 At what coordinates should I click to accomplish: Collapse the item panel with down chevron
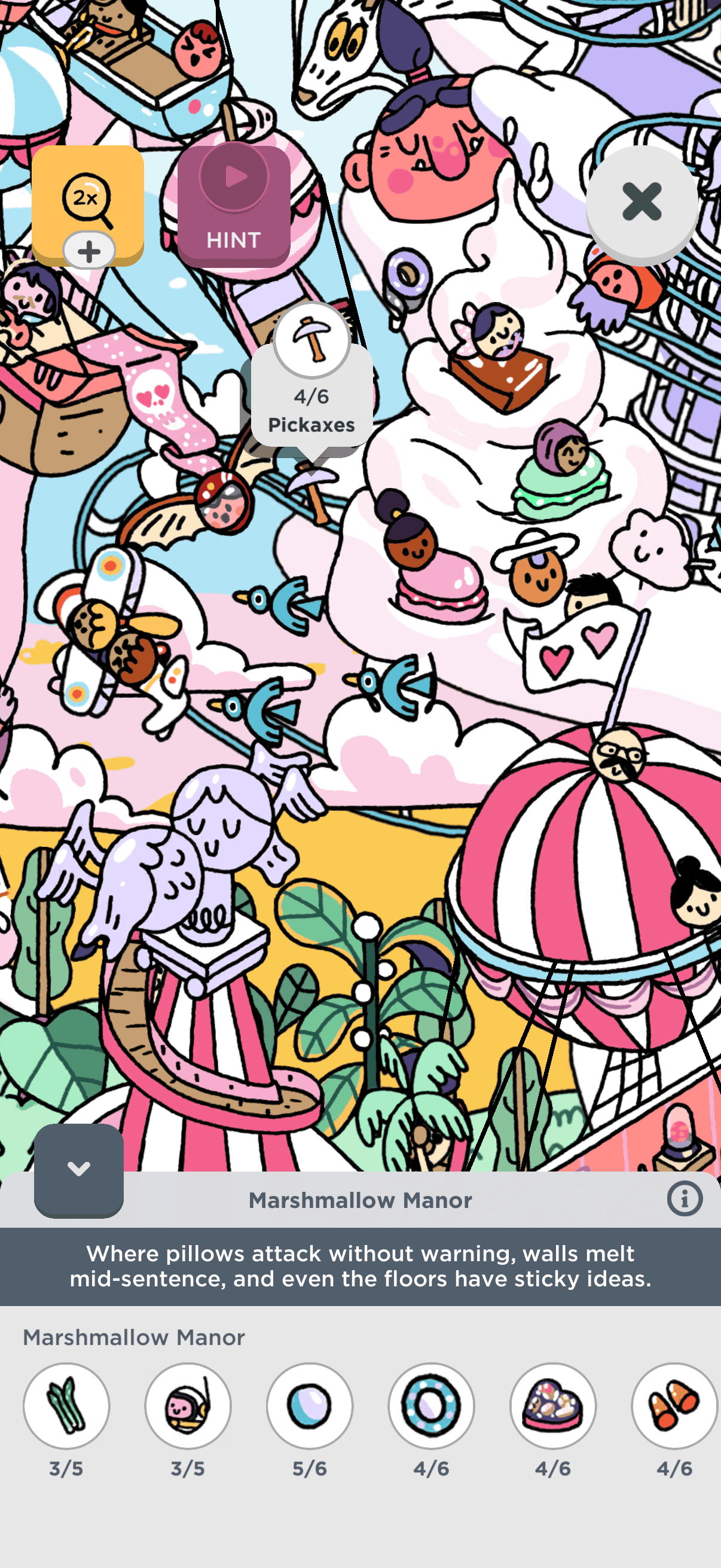[79, 1169]
